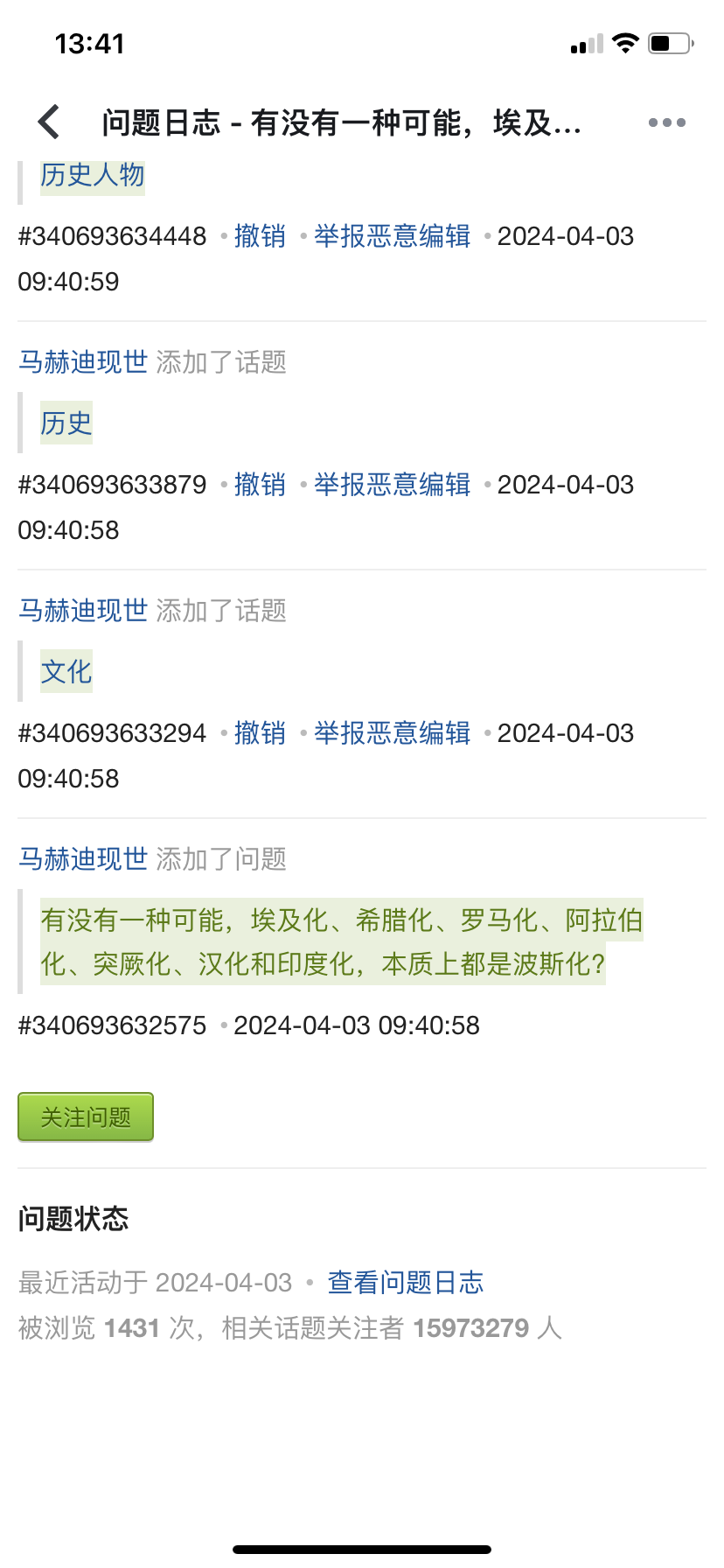Open the three-dot overflow menu
The image size is (724, 1568).
click(666, 122)
